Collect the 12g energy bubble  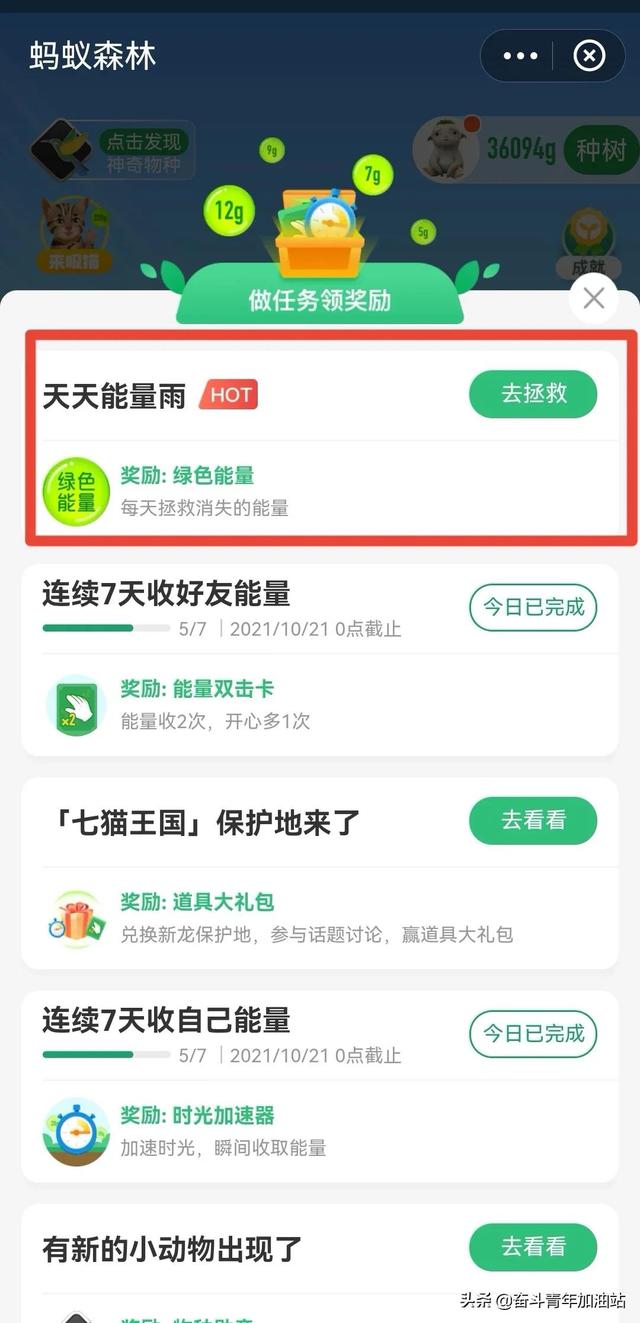click(228, 211)
